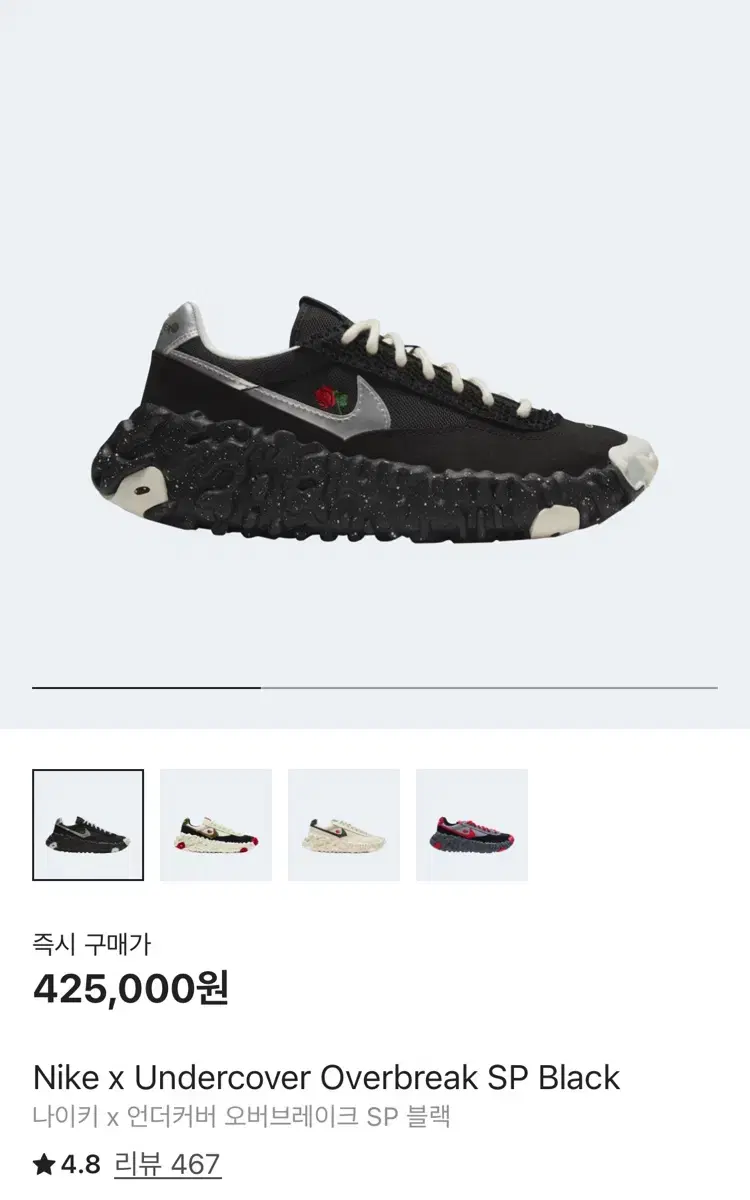This screenshot has width=750, height=1200.
Task: Click the 4.8 rating value
Action: [82, 1163]
